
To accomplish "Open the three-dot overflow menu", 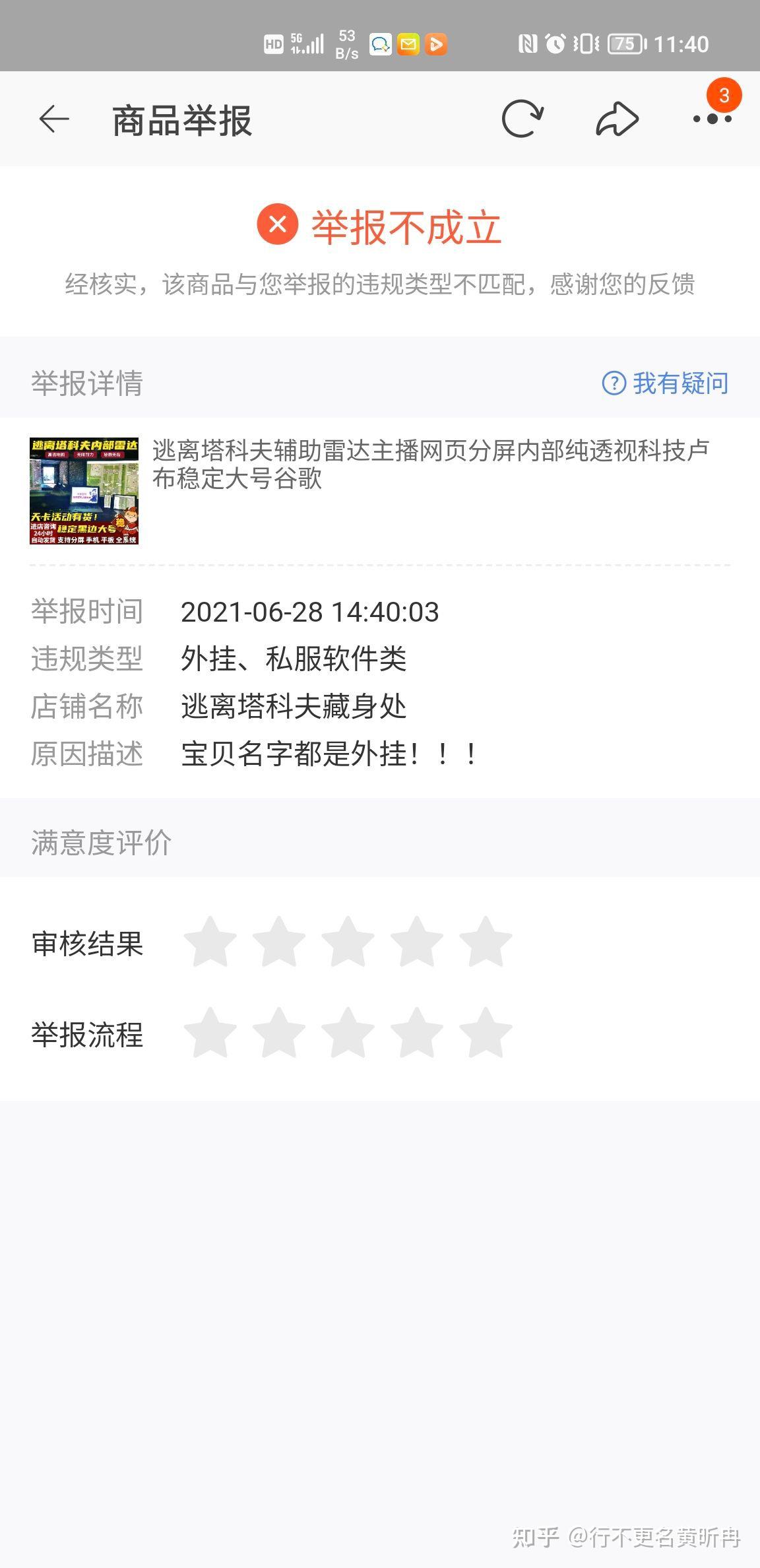I will point(712,119).
